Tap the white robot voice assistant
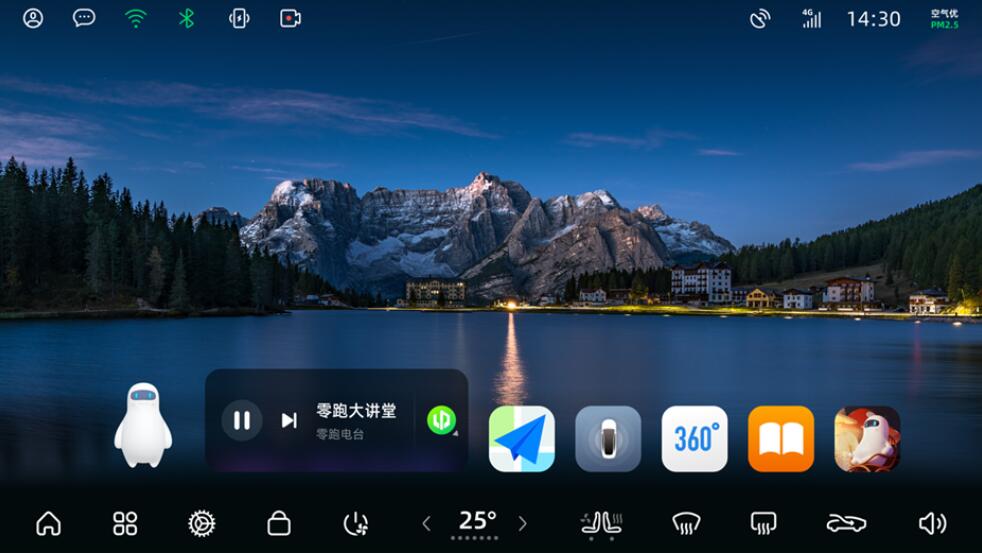 tap(143, 425)
